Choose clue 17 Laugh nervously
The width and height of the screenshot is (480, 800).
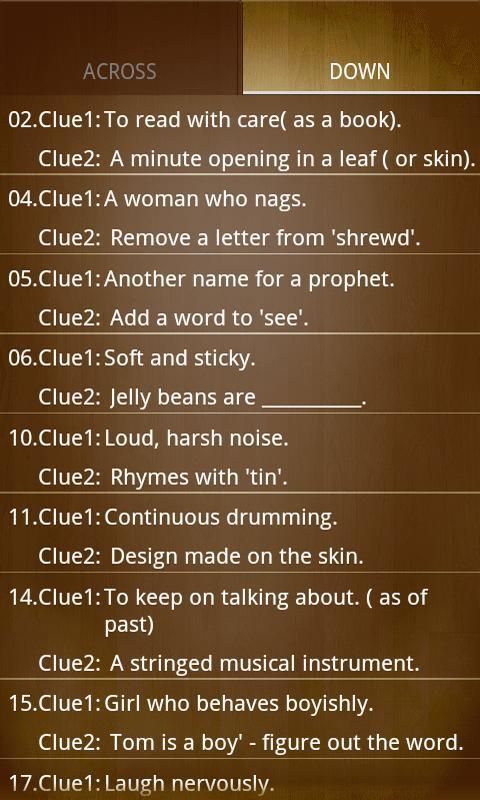(x=240, y=780)
